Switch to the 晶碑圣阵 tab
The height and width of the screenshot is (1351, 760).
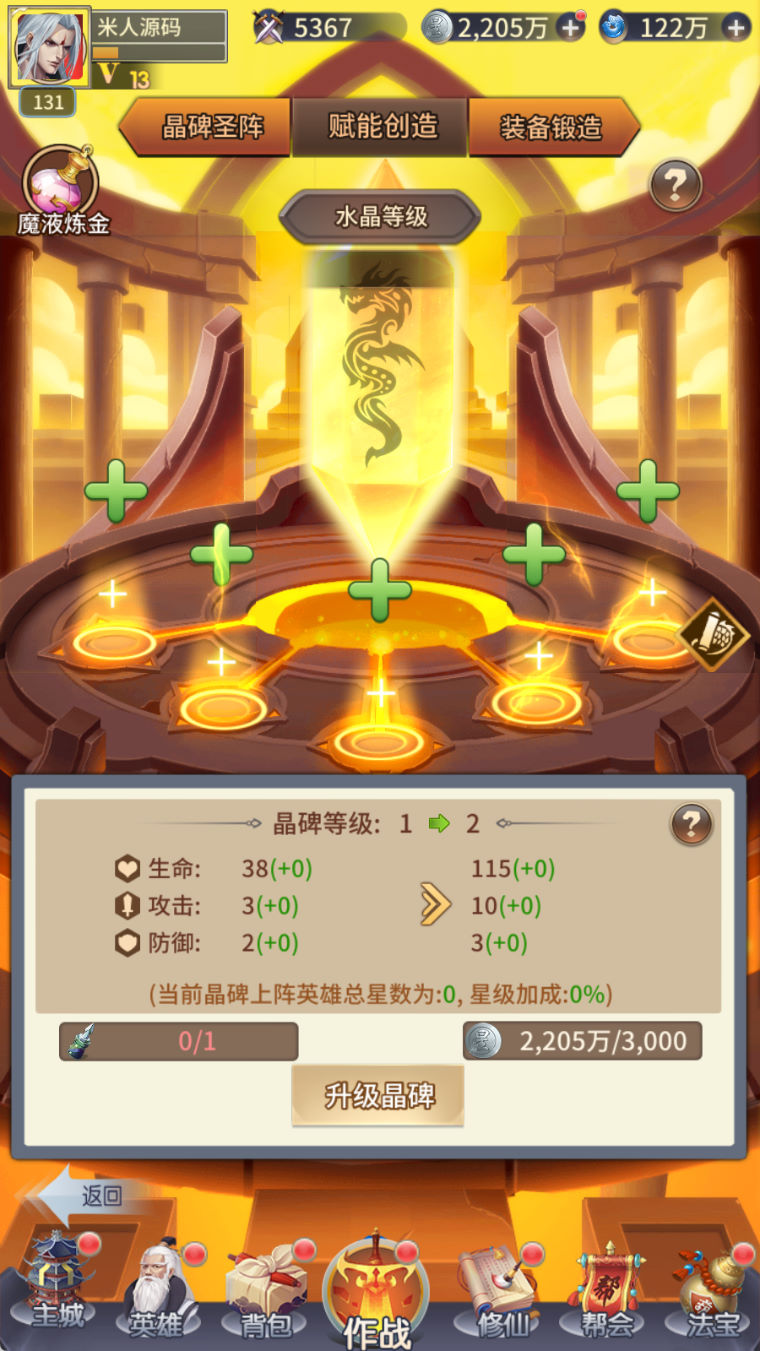pos(210,127)
